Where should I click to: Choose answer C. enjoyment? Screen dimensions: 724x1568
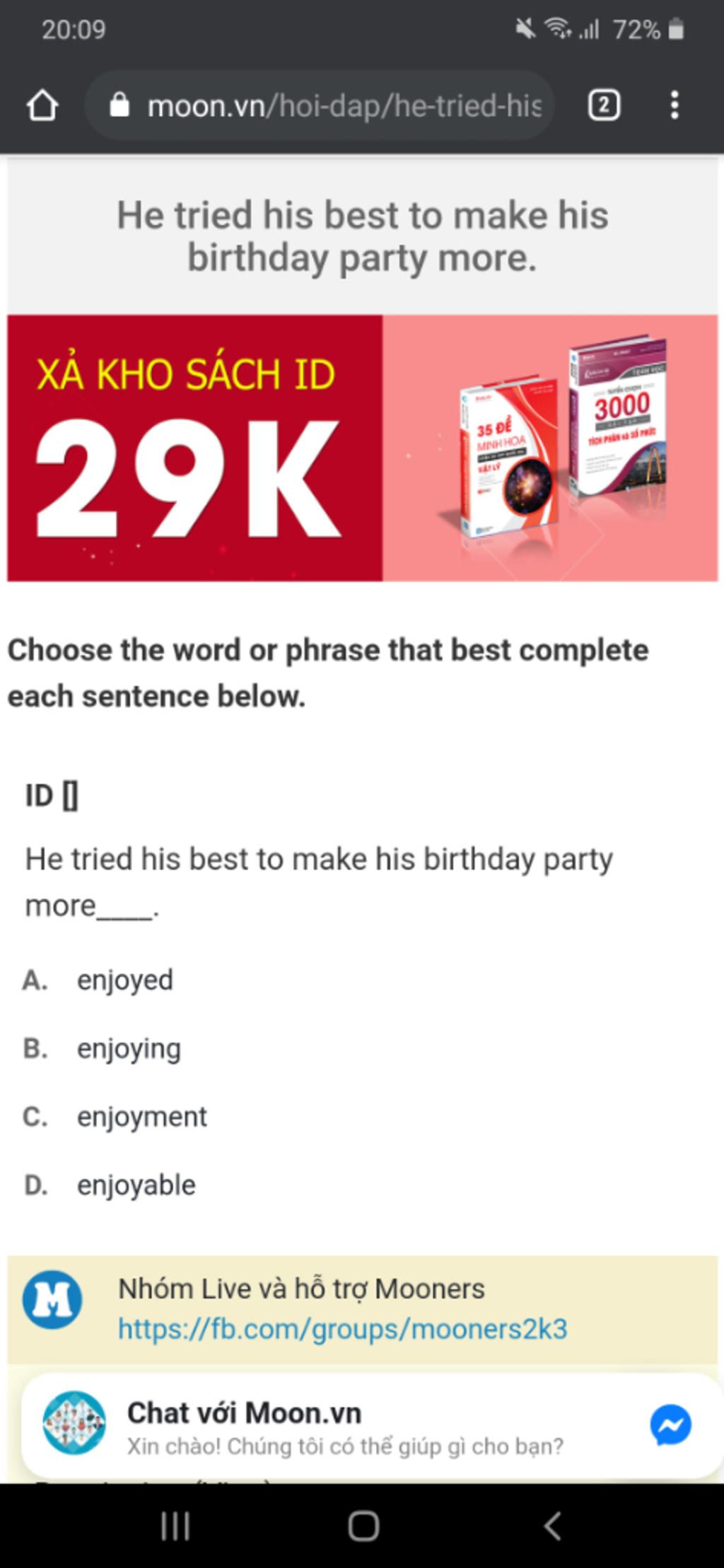click(141, 1117)
